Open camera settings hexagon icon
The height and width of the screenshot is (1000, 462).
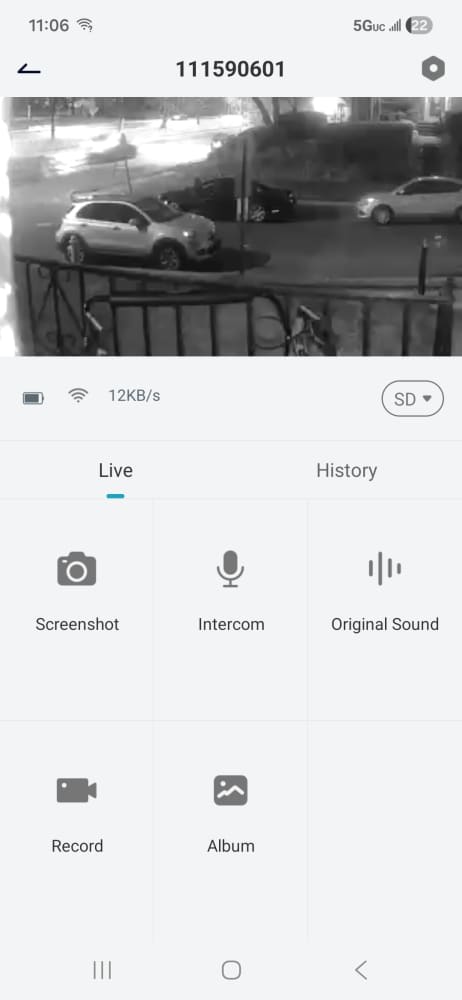click(x=433, y=69)
